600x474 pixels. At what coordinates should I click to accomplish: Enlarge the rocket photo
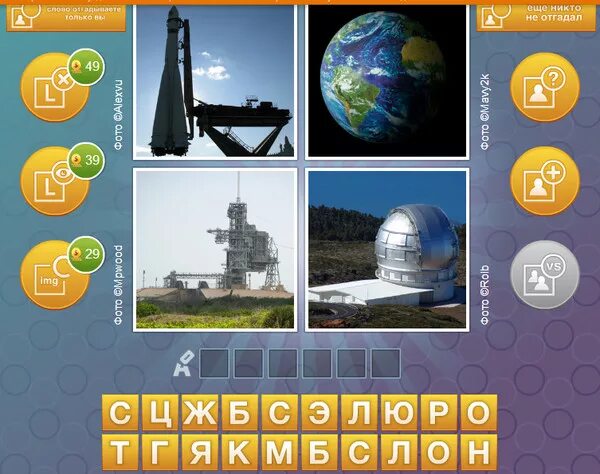point(214,80)
